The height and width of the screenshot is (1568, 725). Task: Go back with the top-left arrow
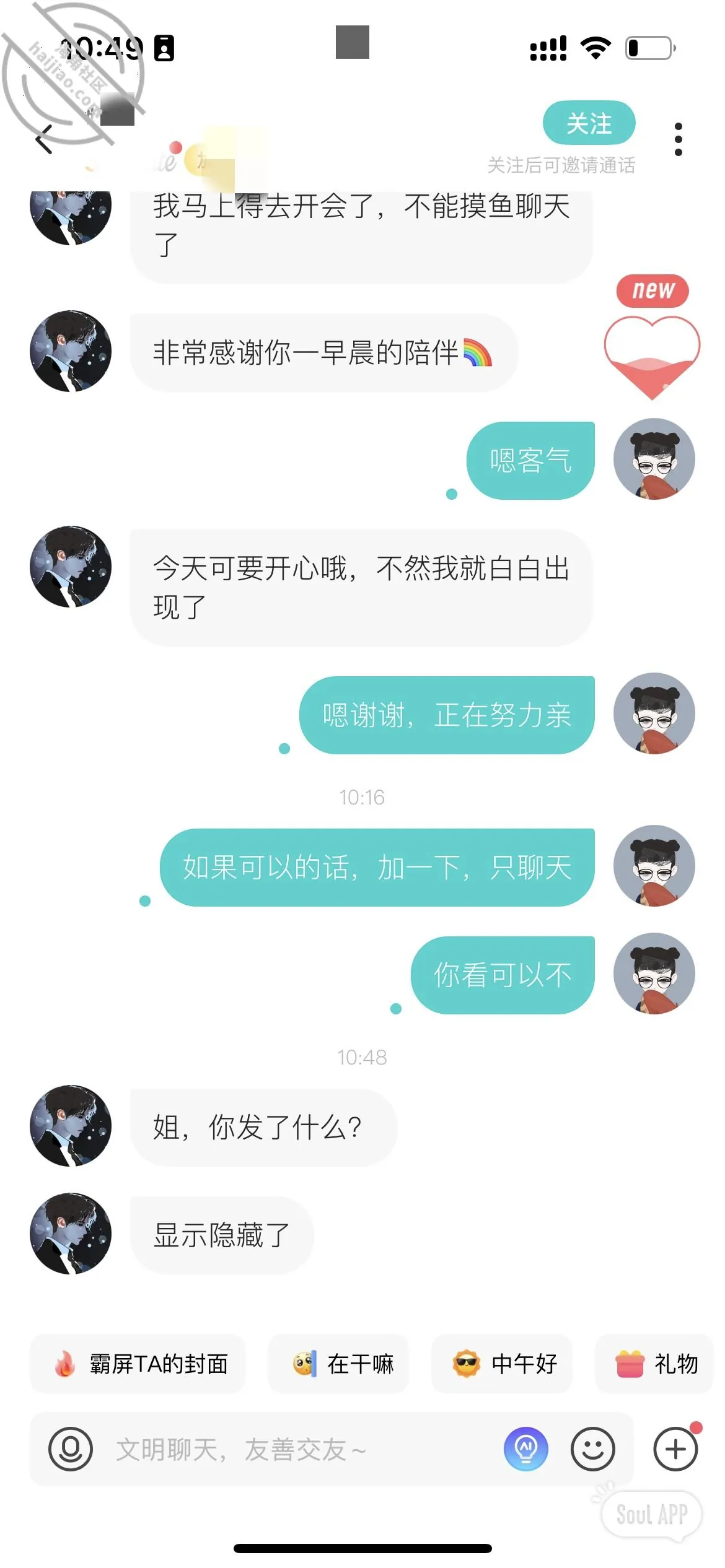pos(44,139)
